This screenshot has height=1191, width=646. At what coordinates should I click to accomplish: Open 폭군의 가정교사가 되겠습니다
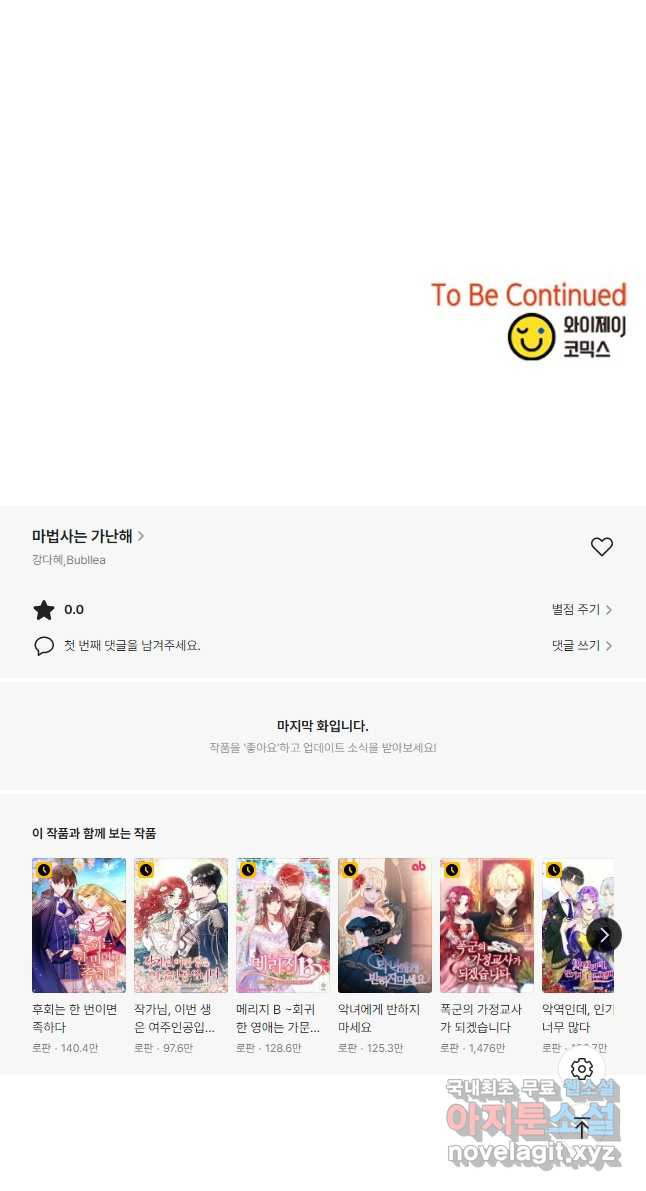tap(487, 925)
